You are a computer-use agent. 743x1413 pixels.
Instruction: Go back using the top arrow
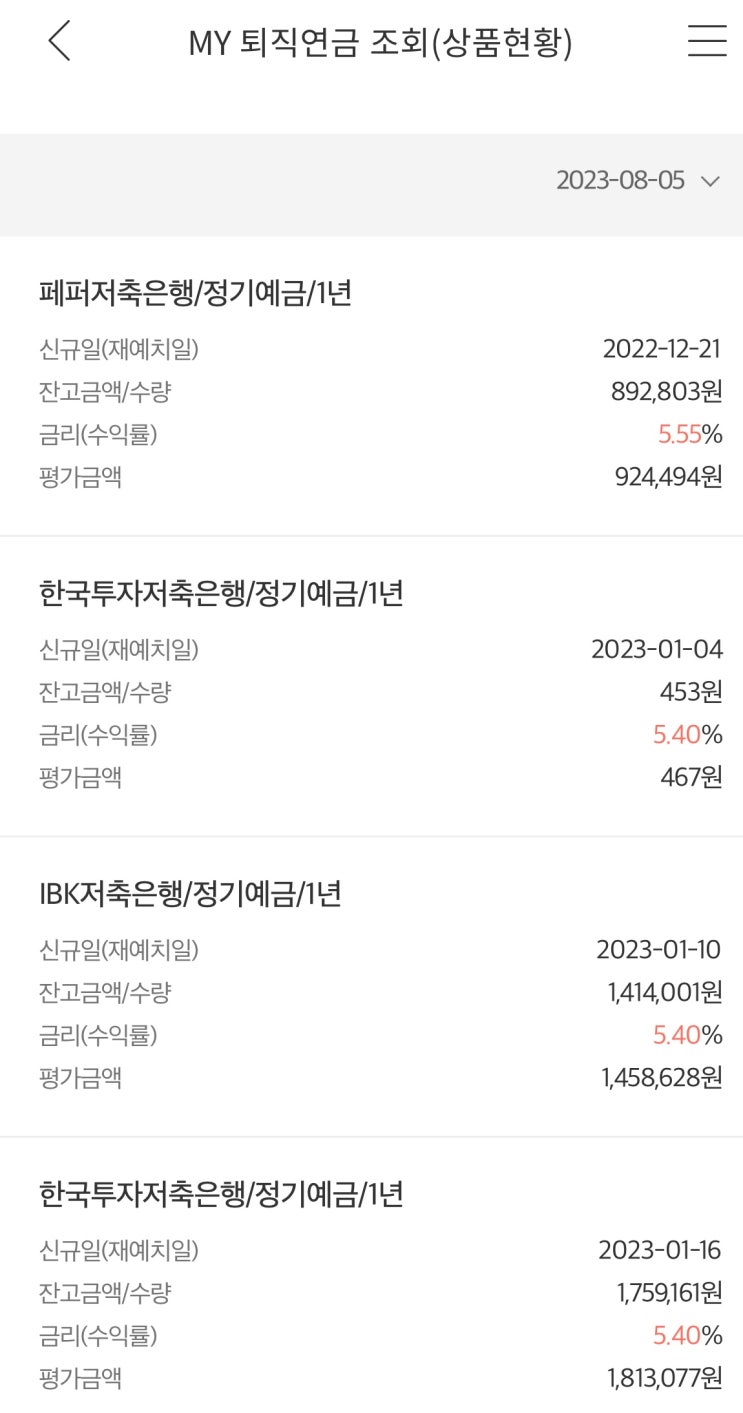tap(60, 42)
